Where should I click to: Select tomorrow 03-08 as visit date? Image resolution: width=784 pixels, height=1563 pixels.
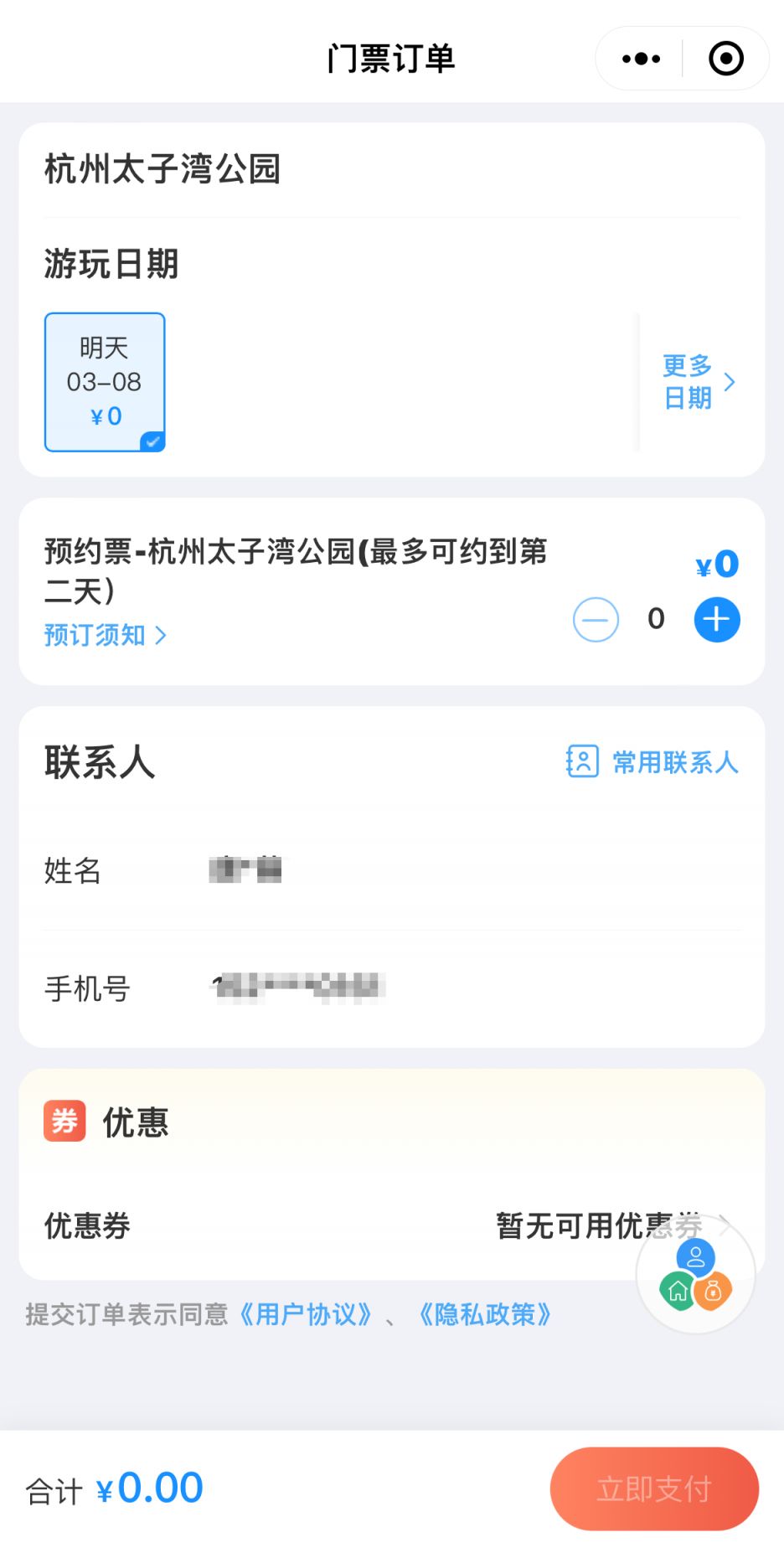coord(105,382)
